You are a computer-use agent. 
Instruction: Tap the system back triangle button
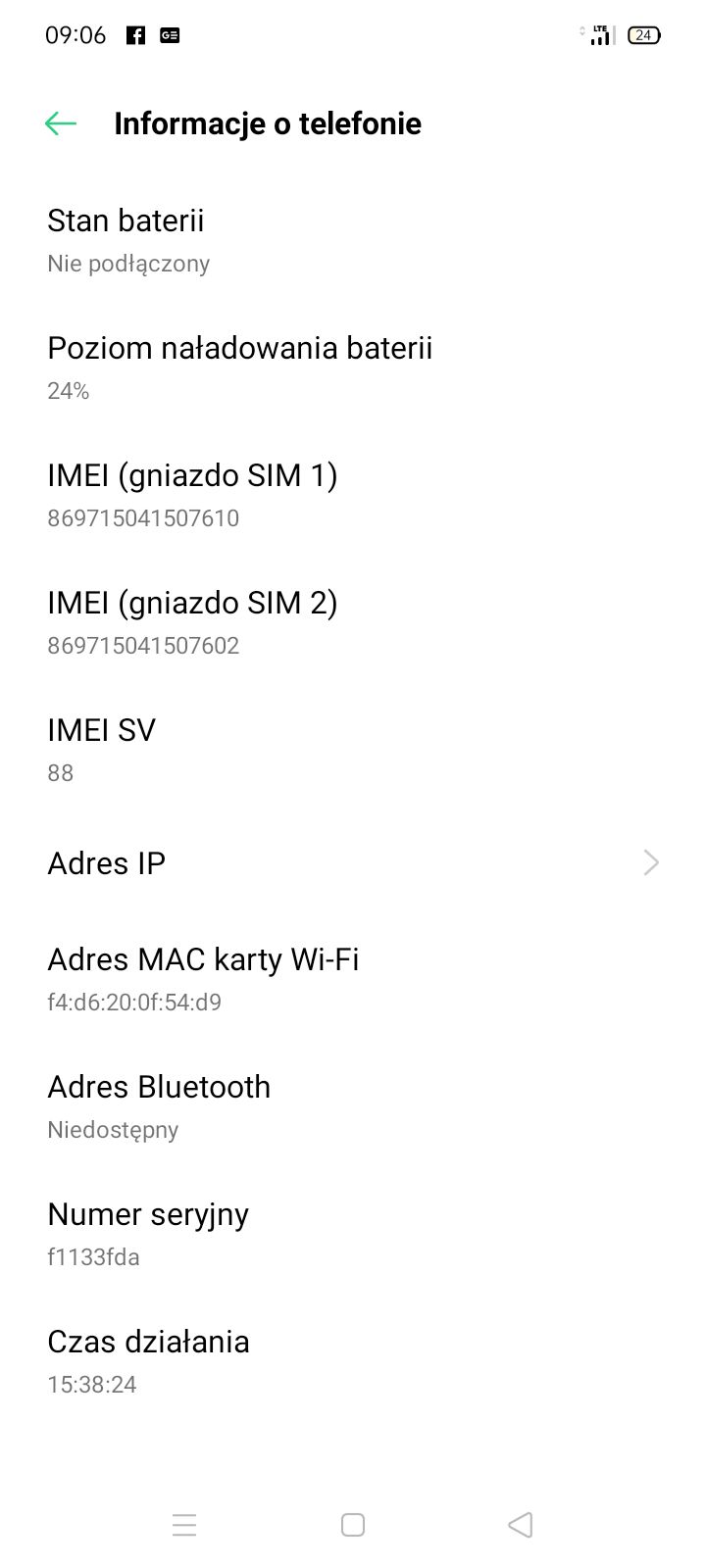(521, 1525)
